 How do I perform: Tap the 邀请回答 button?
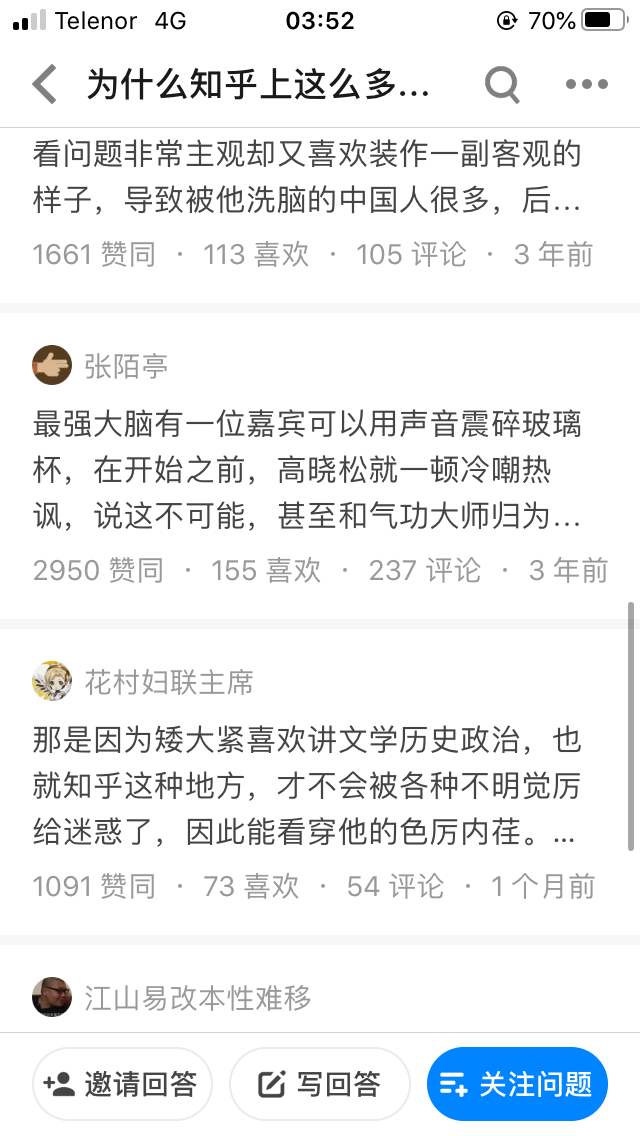point(122,1084)
